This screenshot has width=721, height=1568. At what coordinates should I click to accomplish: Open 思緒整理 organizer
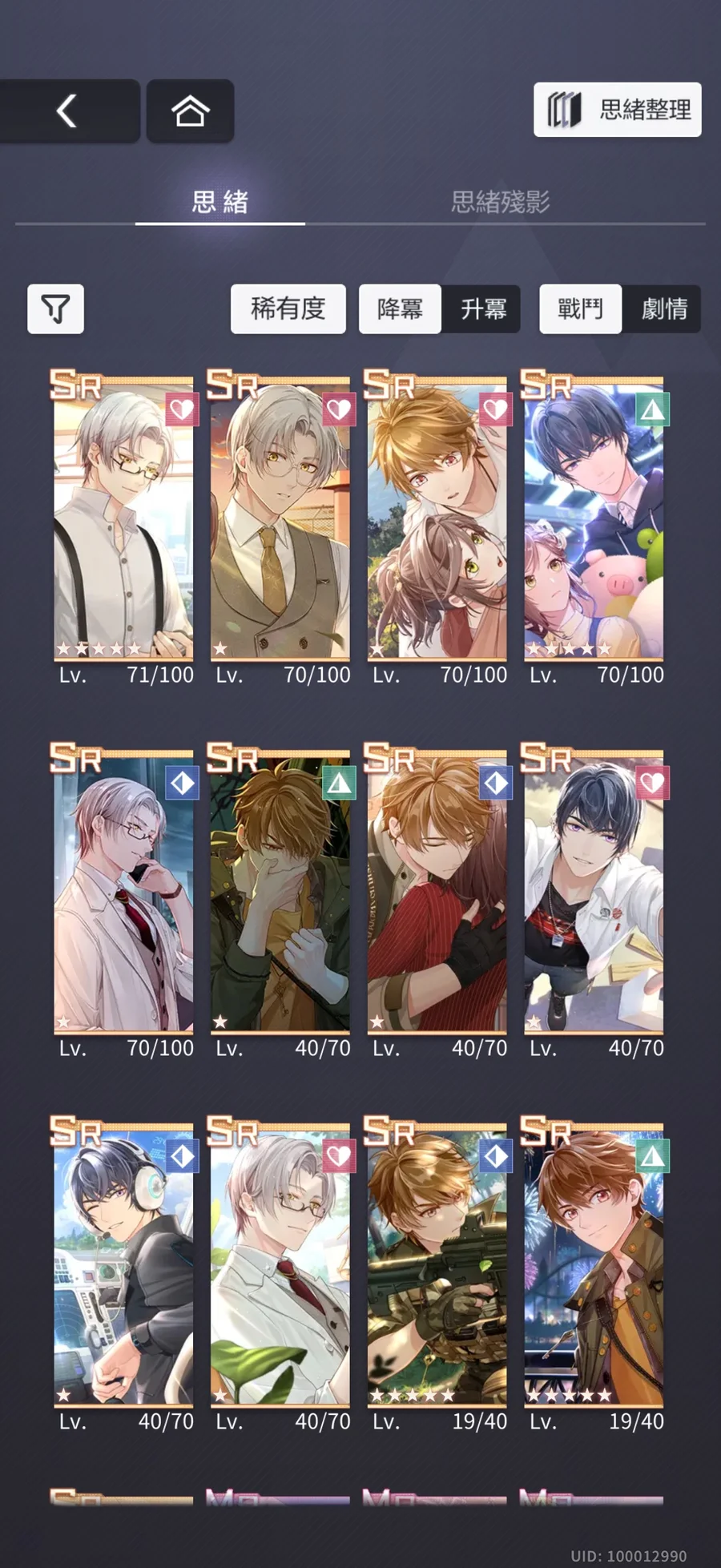pos(618,110)
